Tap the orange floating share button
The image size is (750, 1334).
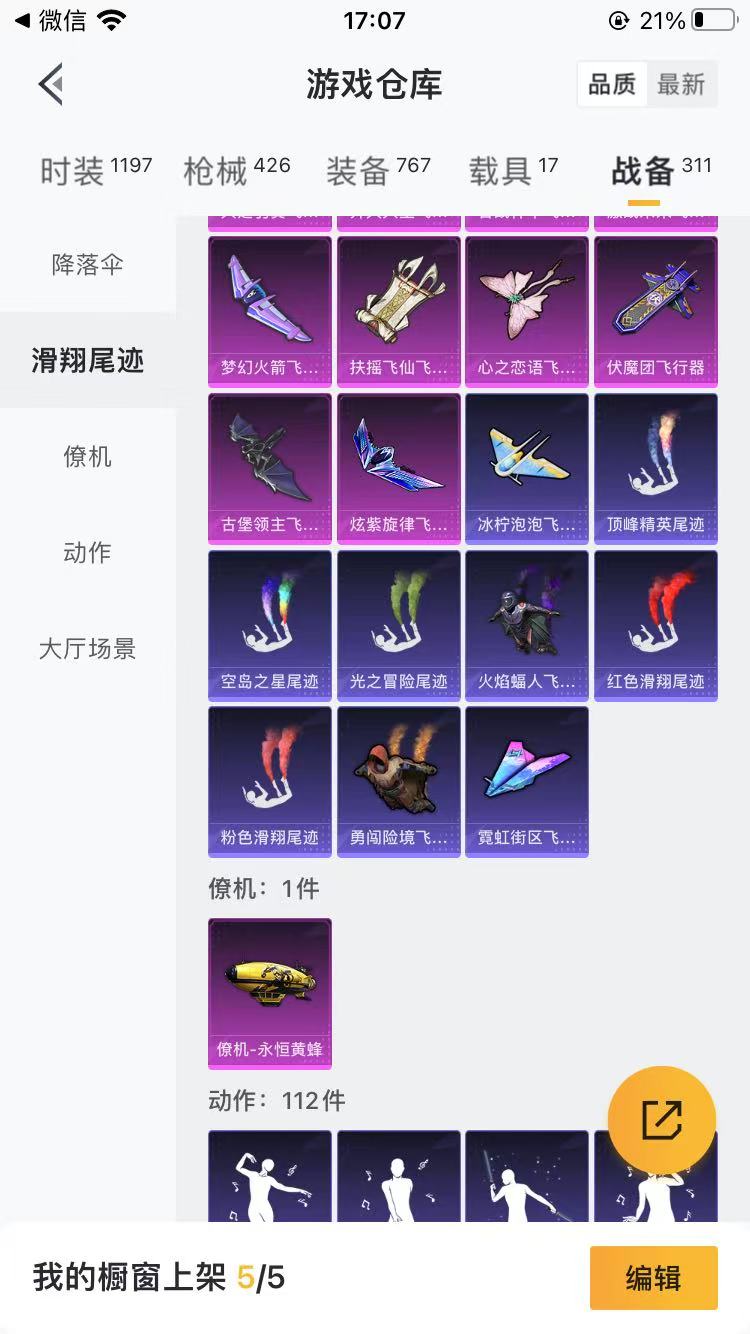(662, 1120)
